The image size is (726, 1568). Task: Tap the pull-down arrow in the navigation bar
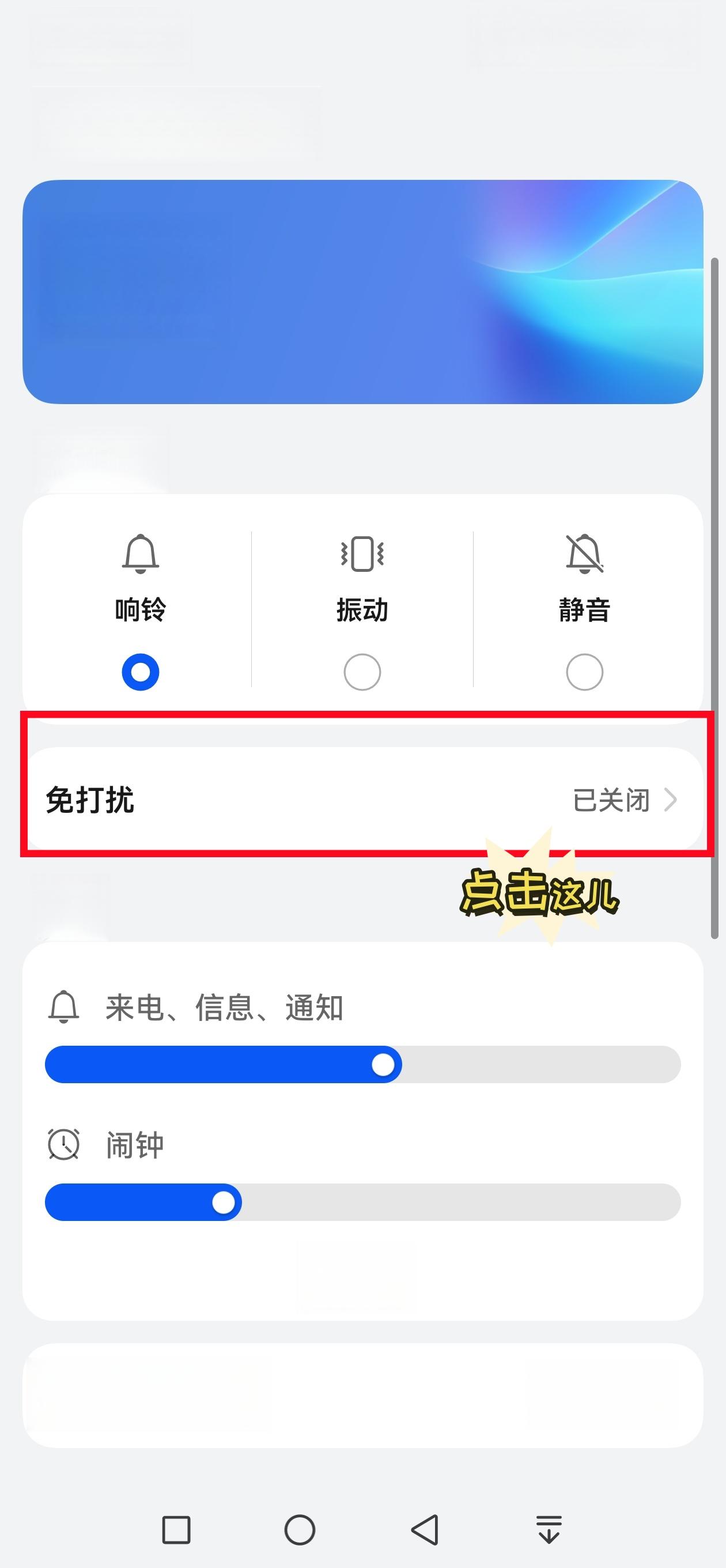coord(549,1529)
